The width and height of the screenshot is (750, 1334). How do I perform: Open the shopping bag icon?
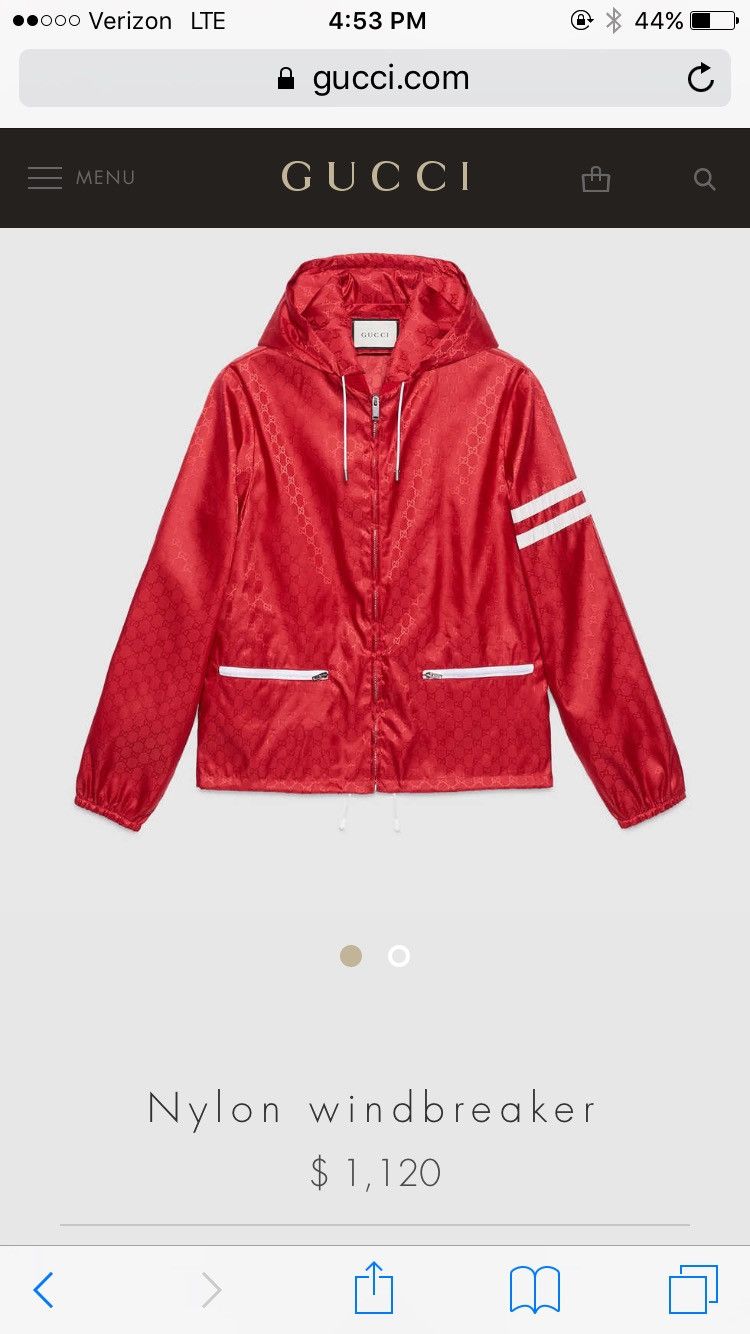[595, 179]
